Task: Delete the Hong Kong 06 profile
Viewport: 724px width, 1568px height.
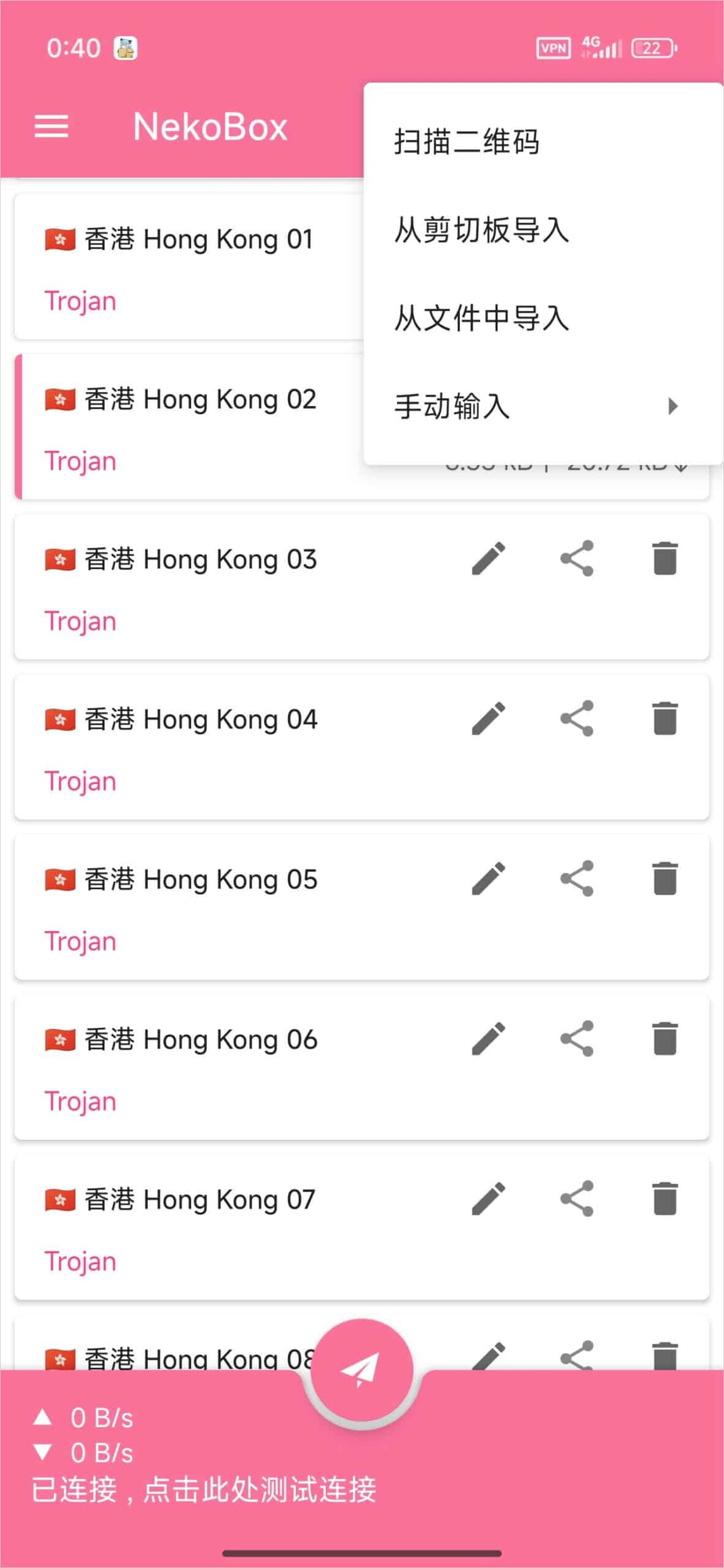Action: [665, 1039]
